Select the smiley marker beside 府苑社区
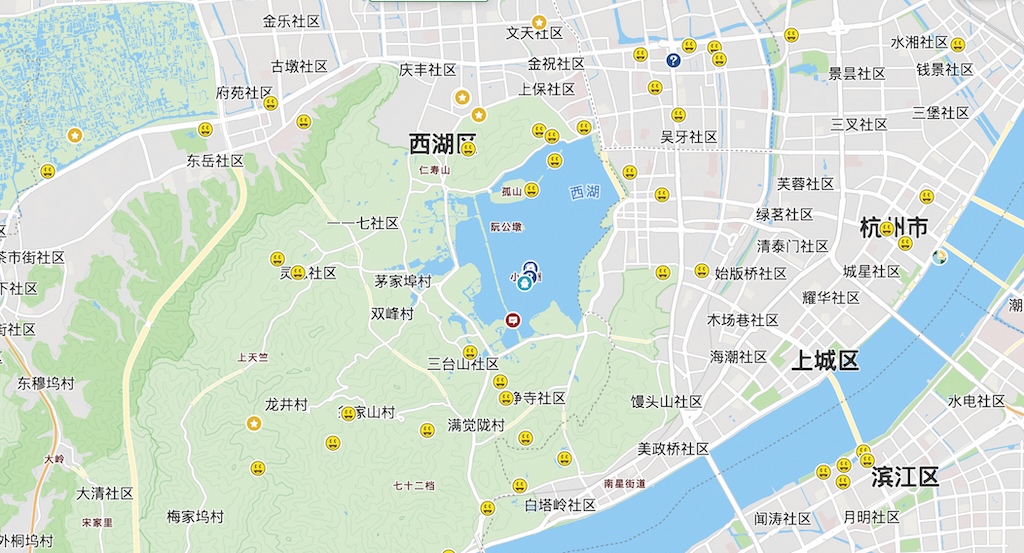The height and width of the screenshot is (553, 1024). [x=270, y=102]
